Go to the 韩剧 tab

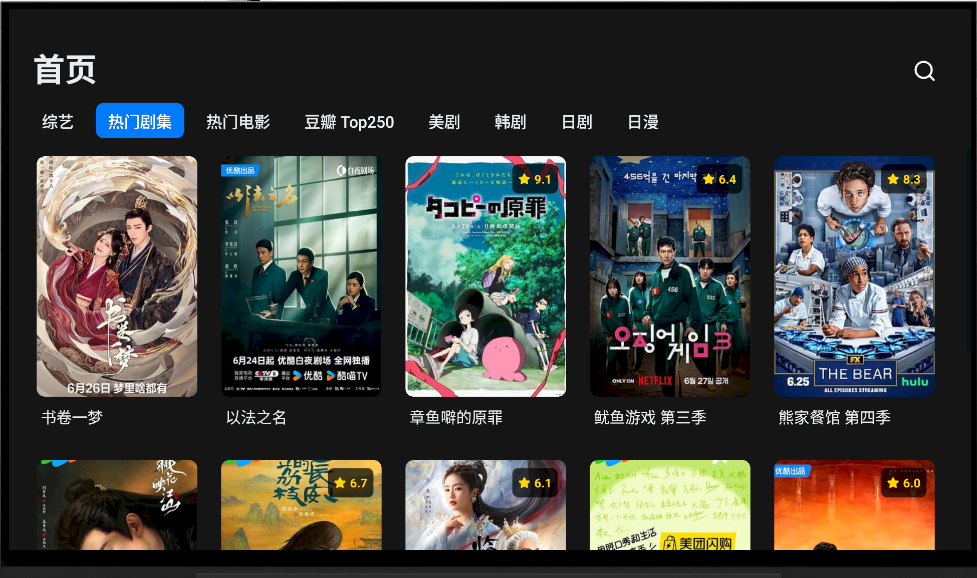tap(510, 121)
